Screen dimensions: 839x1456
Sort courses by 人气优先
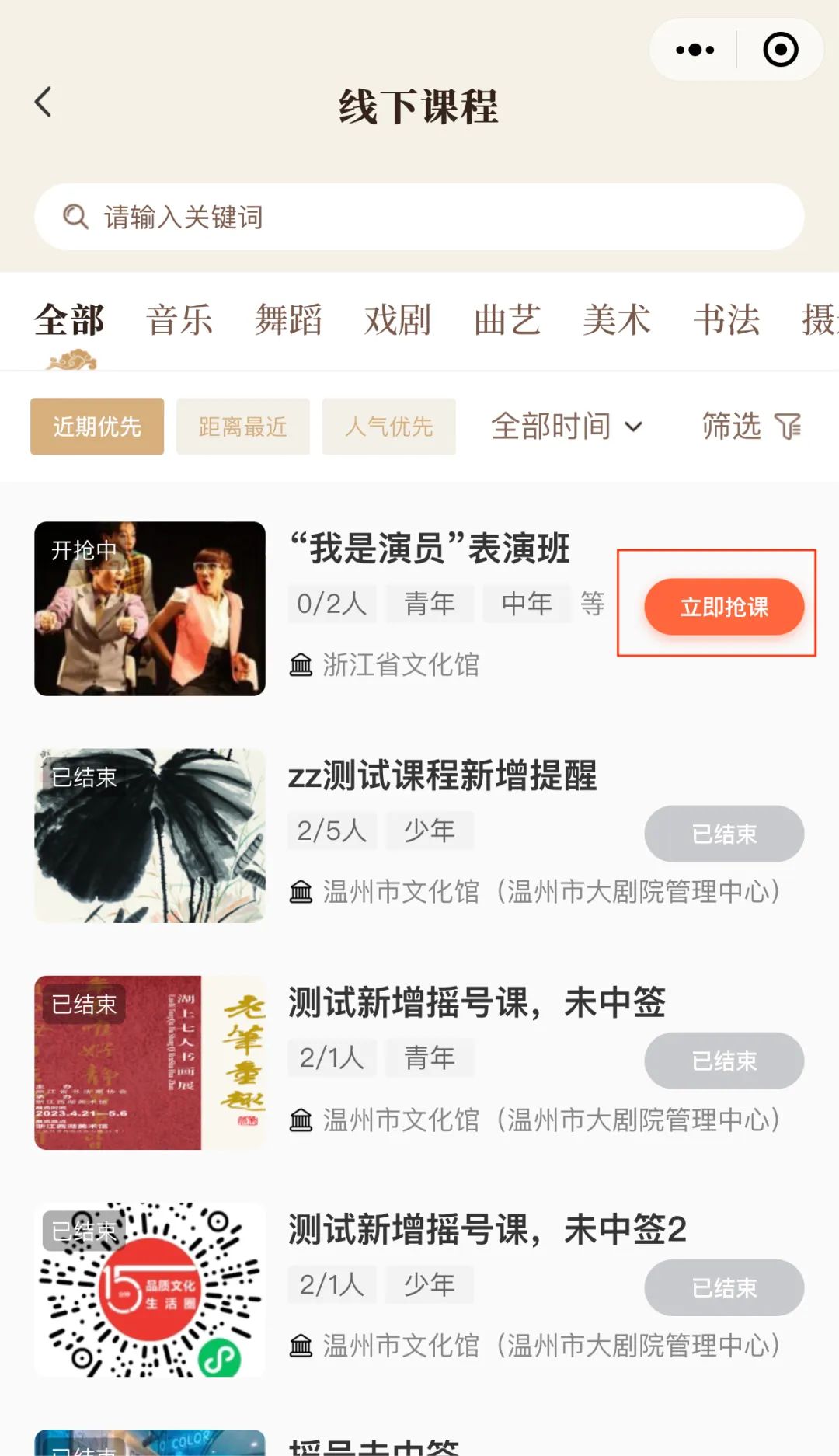coord(389,427)
